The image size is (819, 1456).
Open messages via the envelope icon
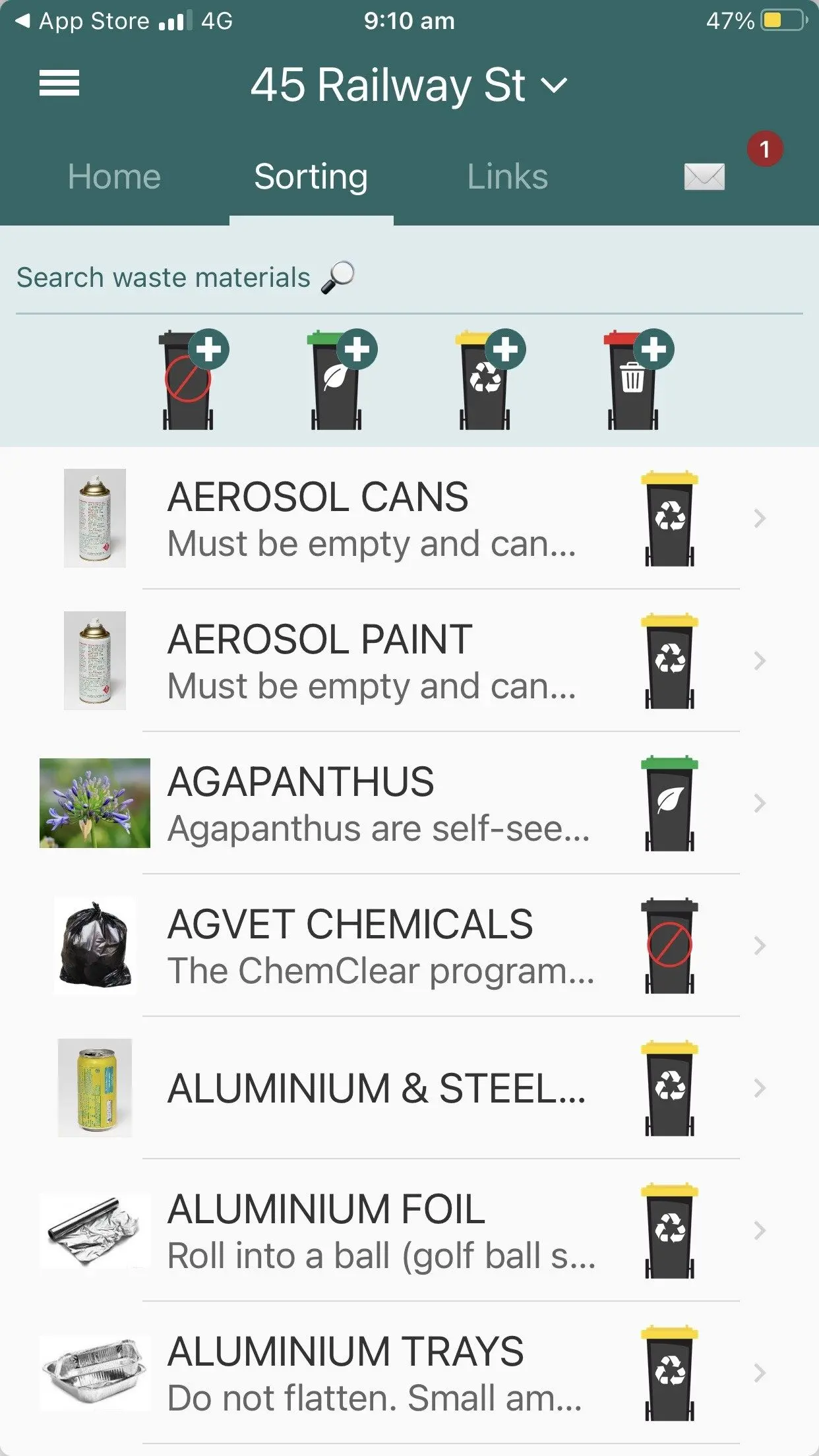click(x=703, y=175)
